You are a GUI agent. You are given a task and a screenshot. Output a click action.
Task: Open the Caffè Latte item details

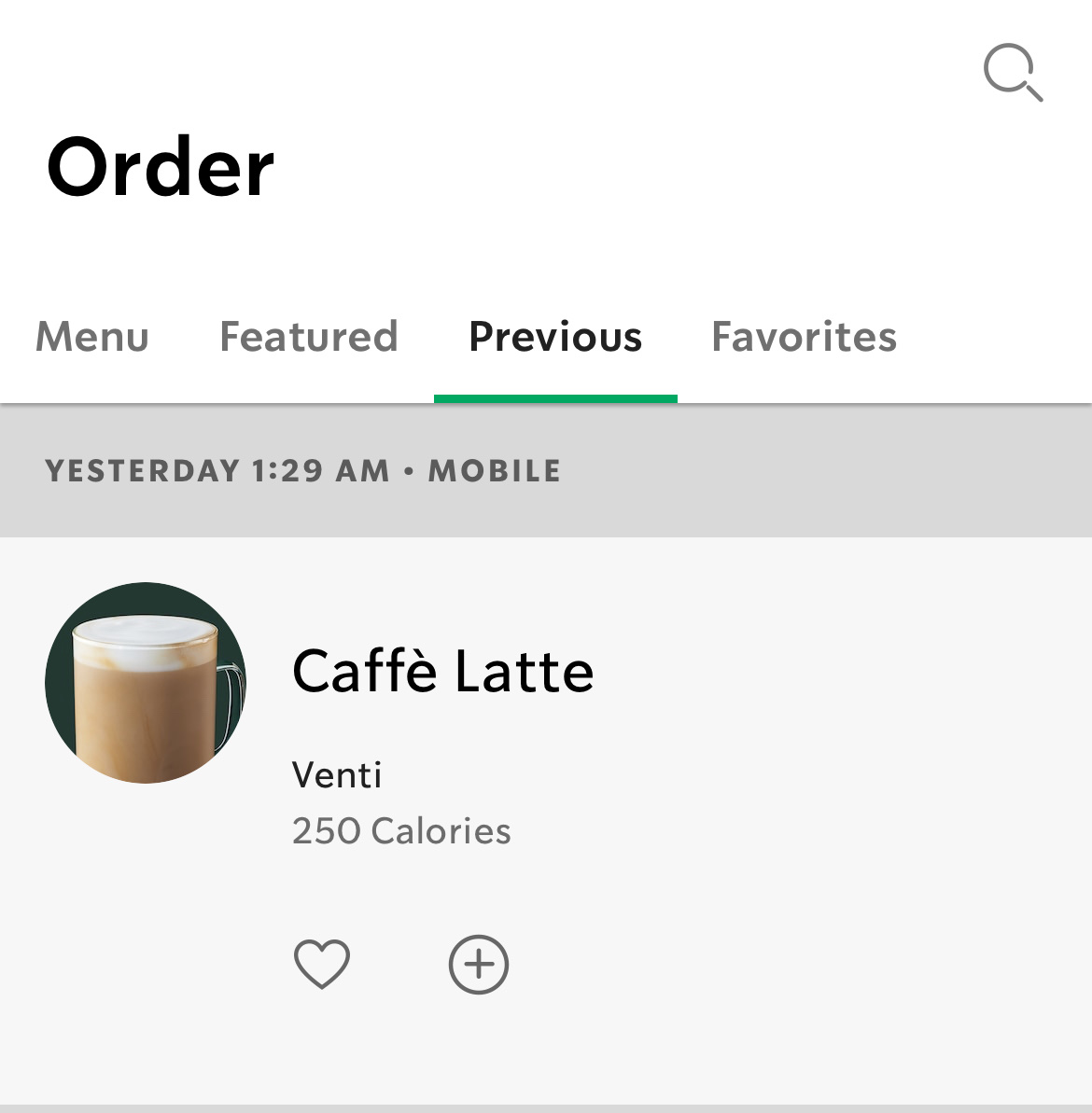tap(443, 672)
